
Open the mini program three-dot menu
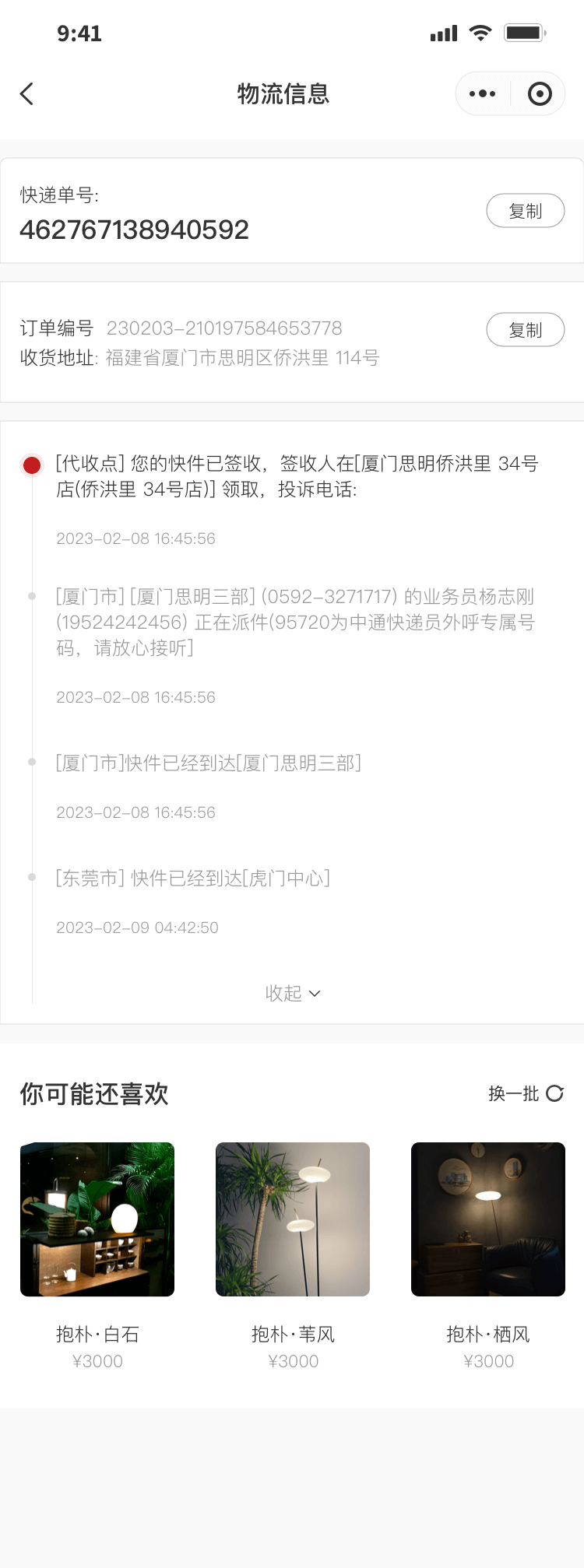coord(482,94)
